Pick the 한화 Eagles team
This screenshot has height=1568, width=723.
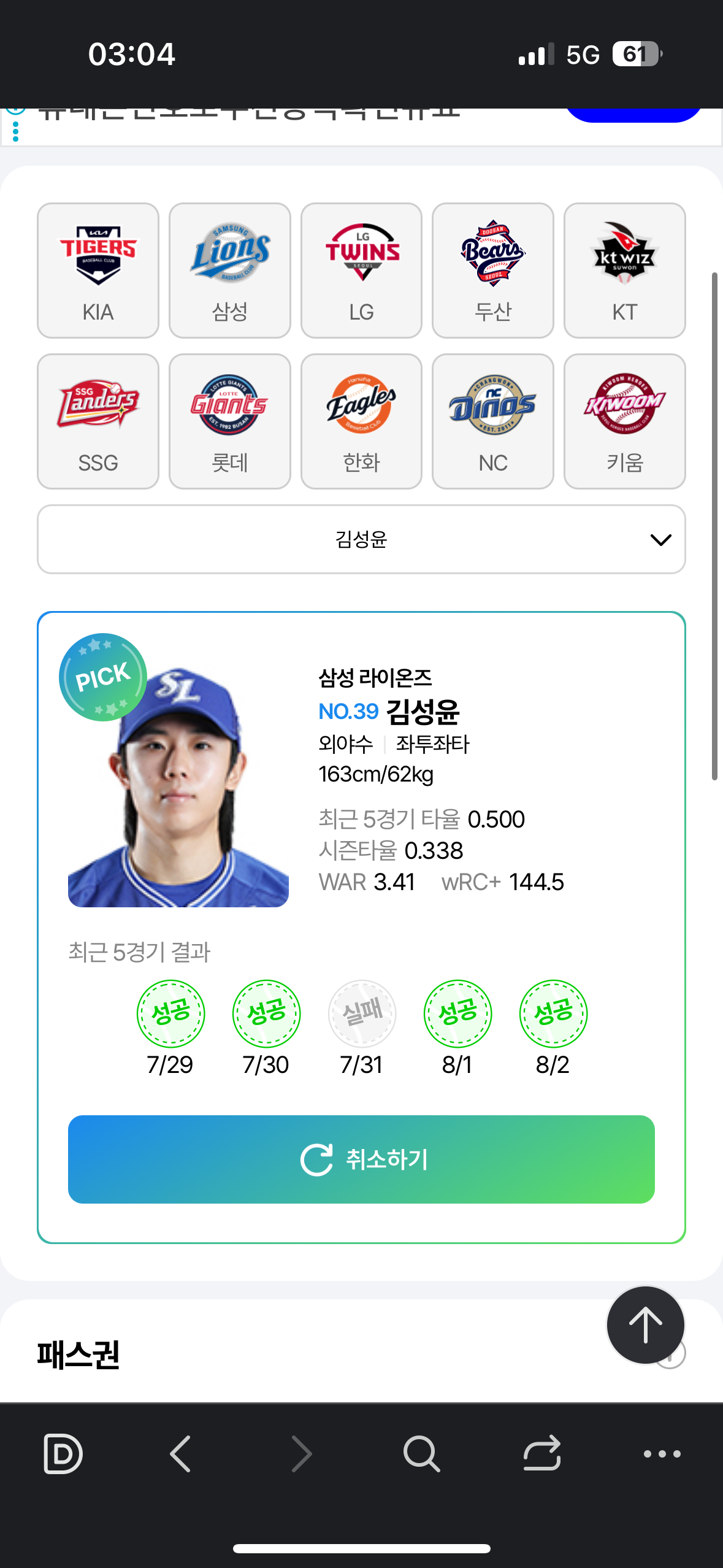(x=361, y=421)
